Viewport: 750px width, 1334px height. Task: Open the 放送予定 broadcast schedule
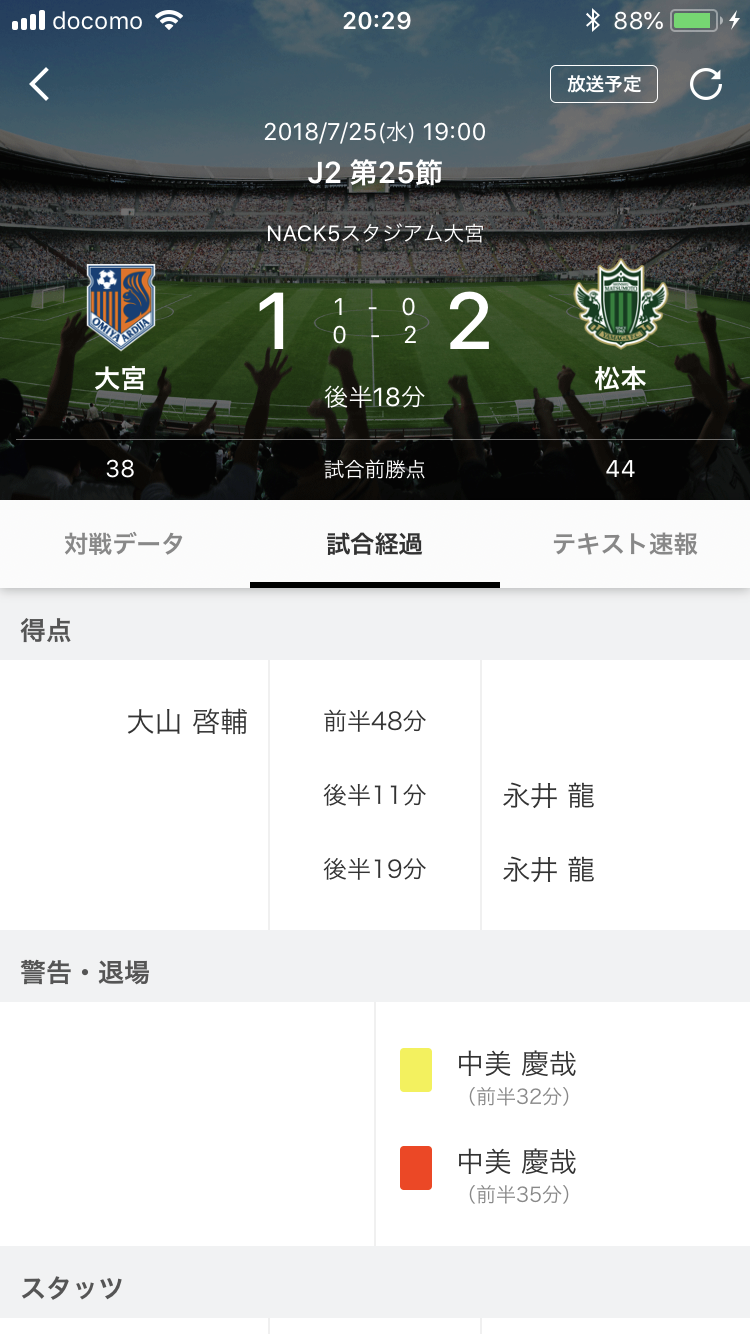click(604, 85)
